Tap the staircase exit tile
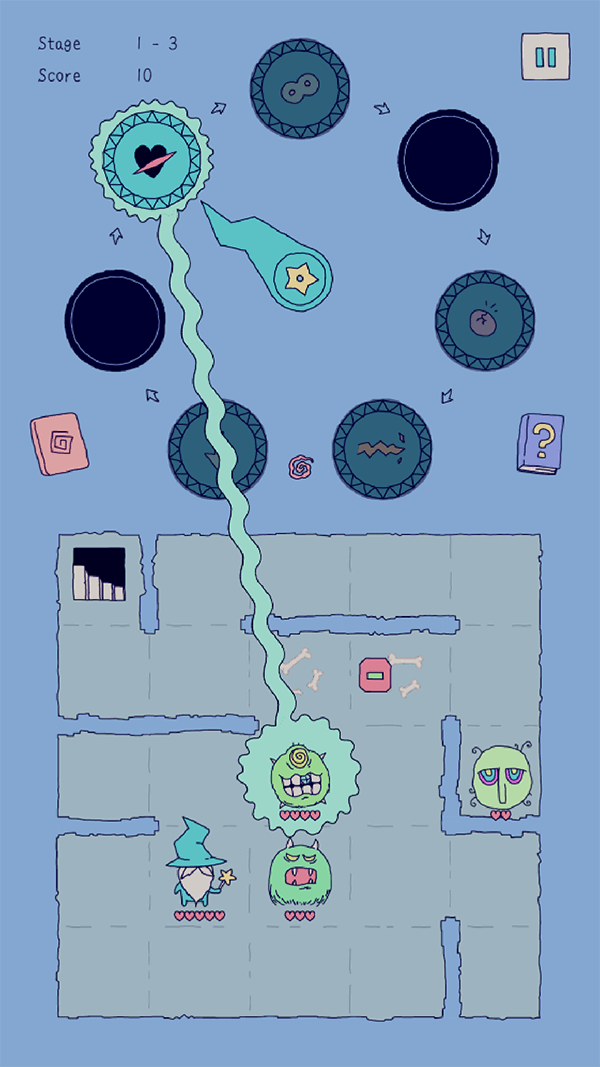Screen dimensions: 600x1067 (x=99, y=574)
